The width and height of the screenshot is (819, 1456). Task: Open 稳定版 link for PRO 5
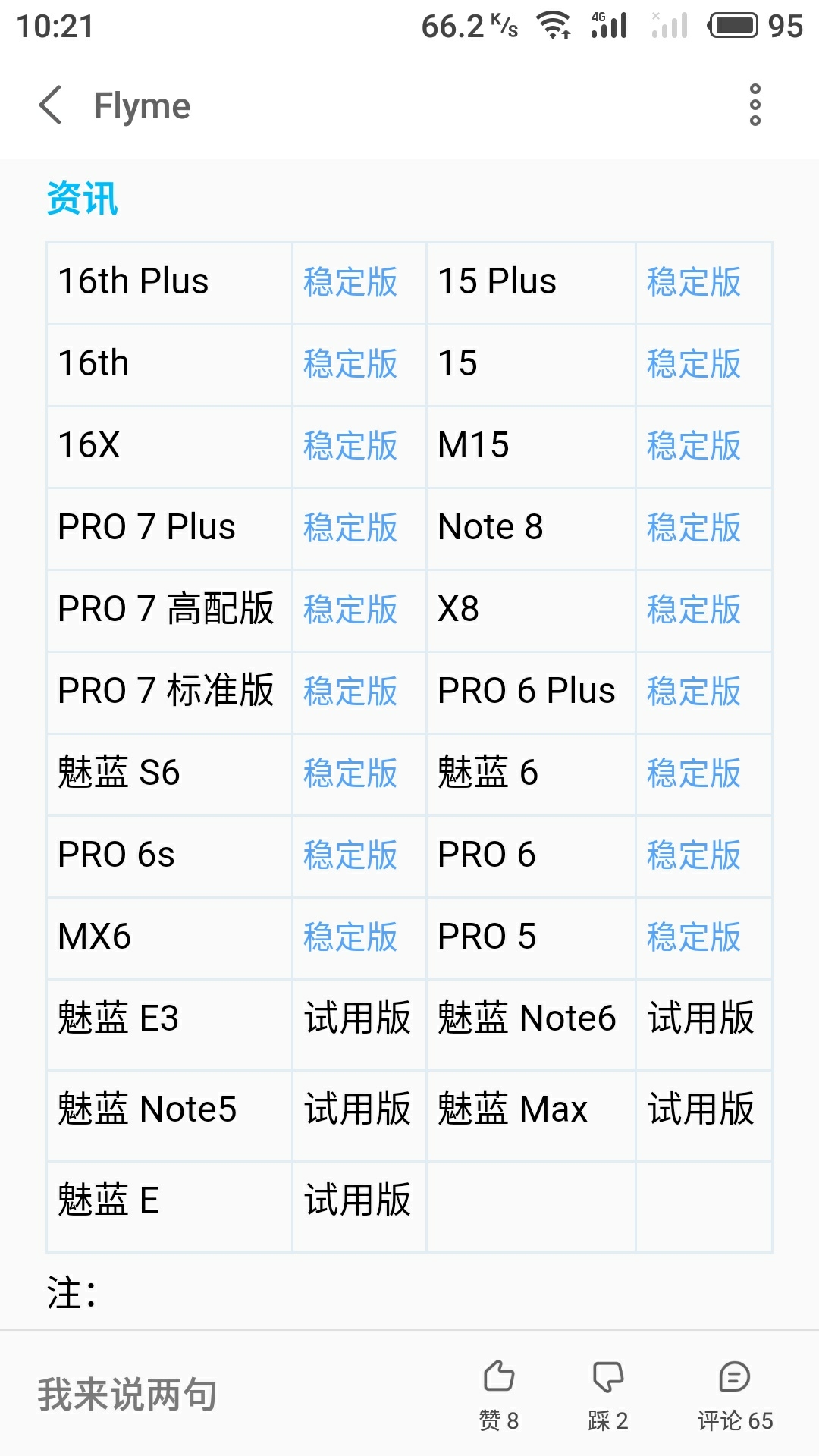tap(692, 938)
